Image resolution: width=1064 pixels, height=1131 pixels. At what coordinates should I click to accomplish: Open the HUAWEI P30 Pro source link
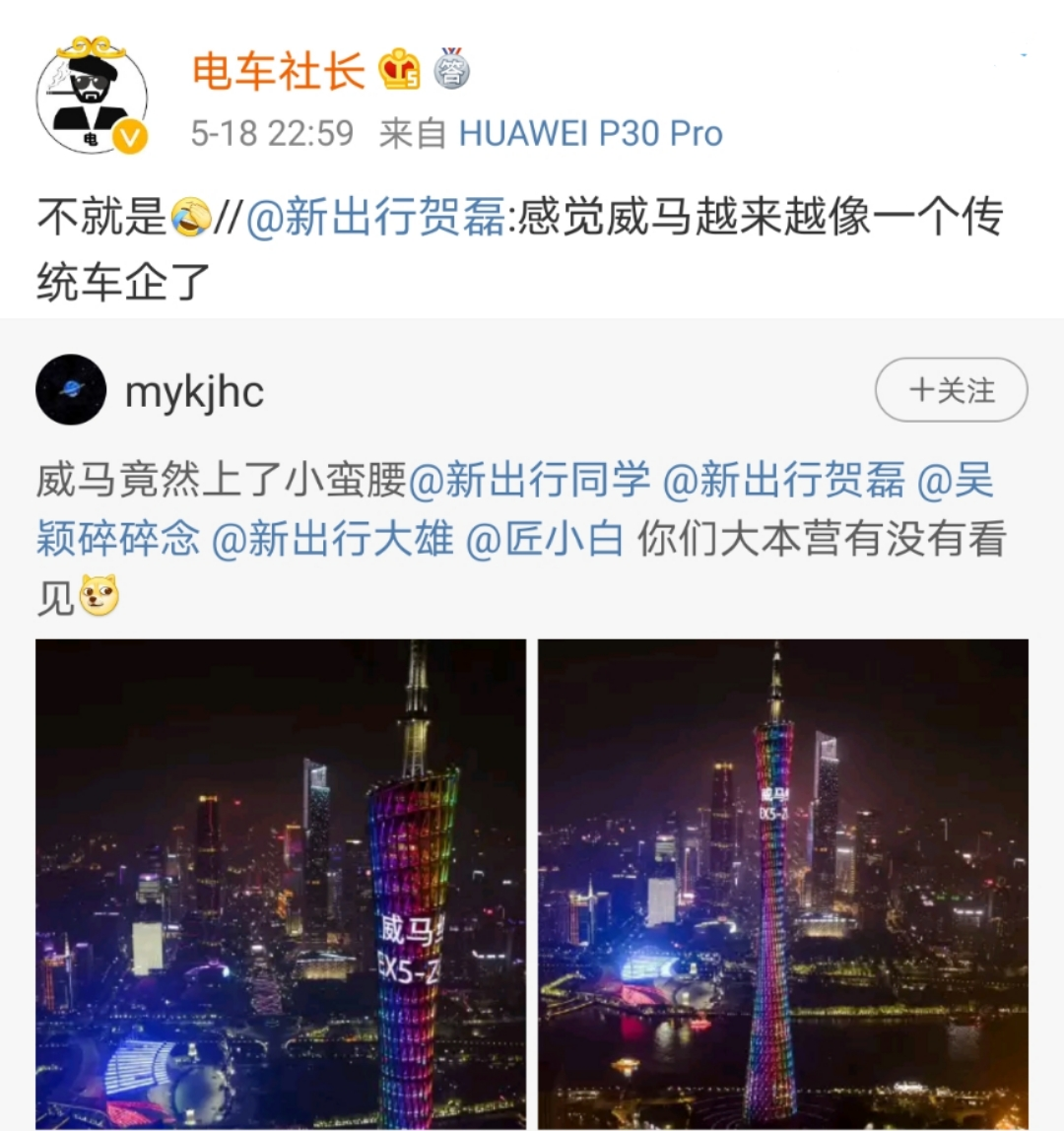(x=591, y=133)
